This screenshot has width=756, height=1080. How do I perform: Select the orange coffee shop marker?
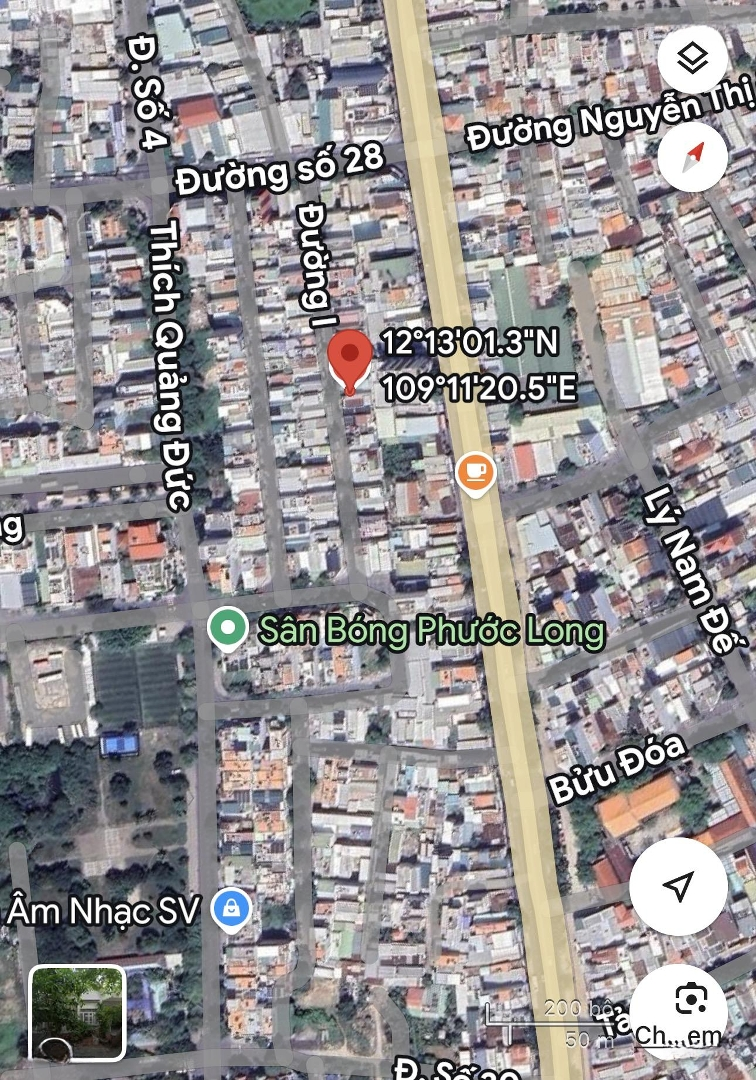(476, 472)
